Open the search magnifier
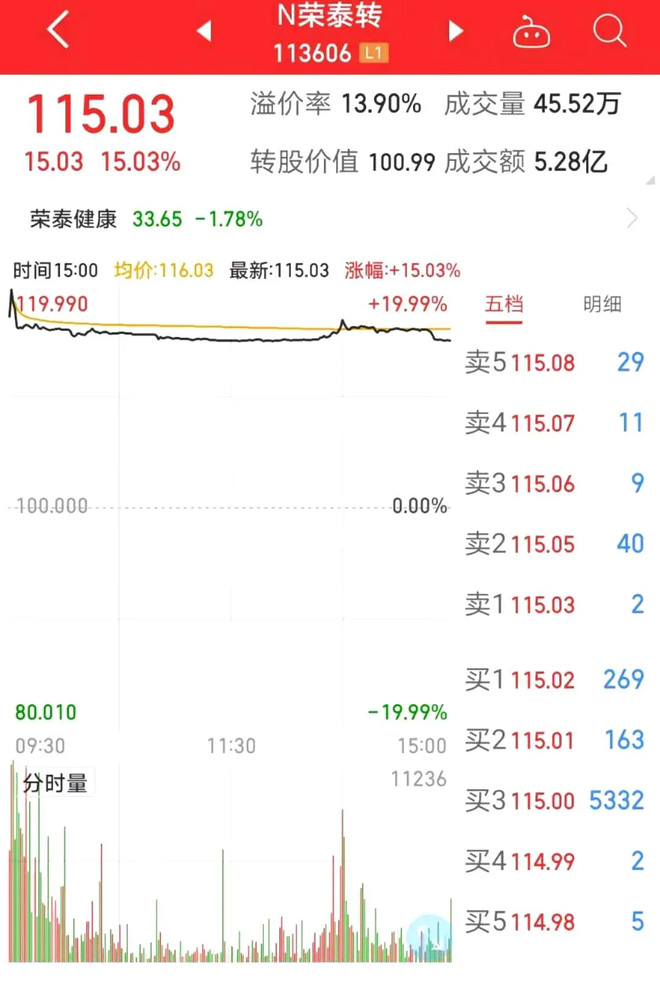This screenshot has width=660, height=987. point(609,32)
